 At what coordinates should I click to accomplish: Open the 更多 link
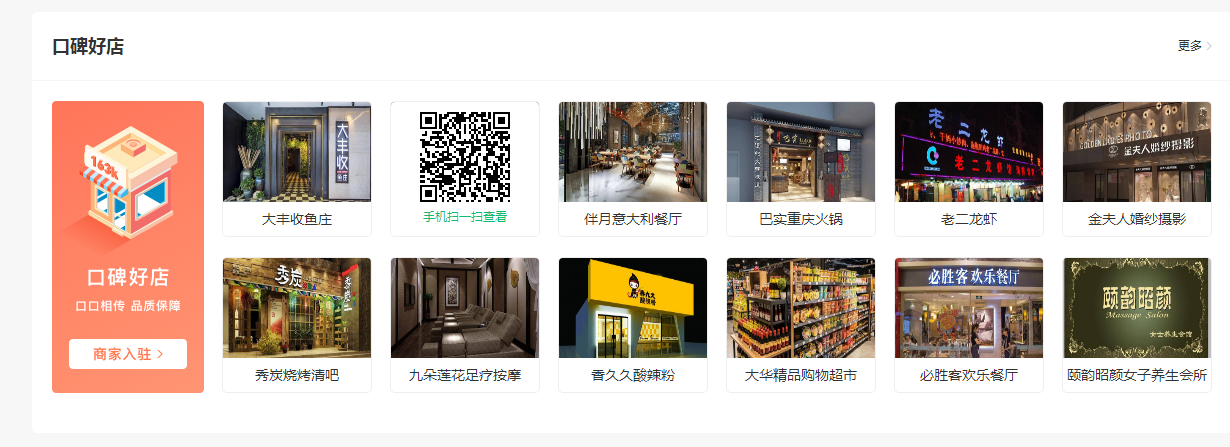pos(1194,46)
